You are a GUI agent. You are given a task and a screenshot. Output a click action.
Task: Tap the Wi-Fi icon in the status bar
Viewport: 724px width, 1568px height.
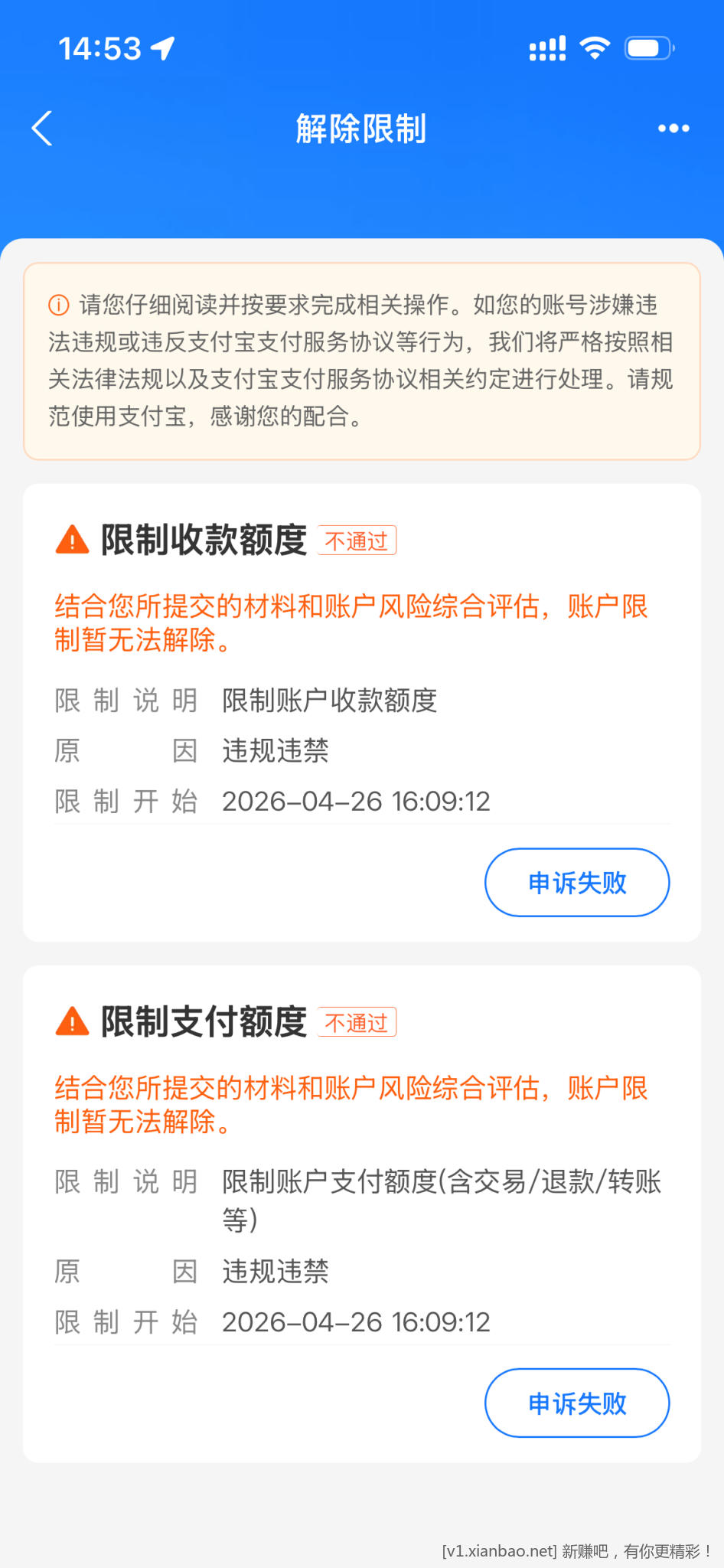point(593,47)
